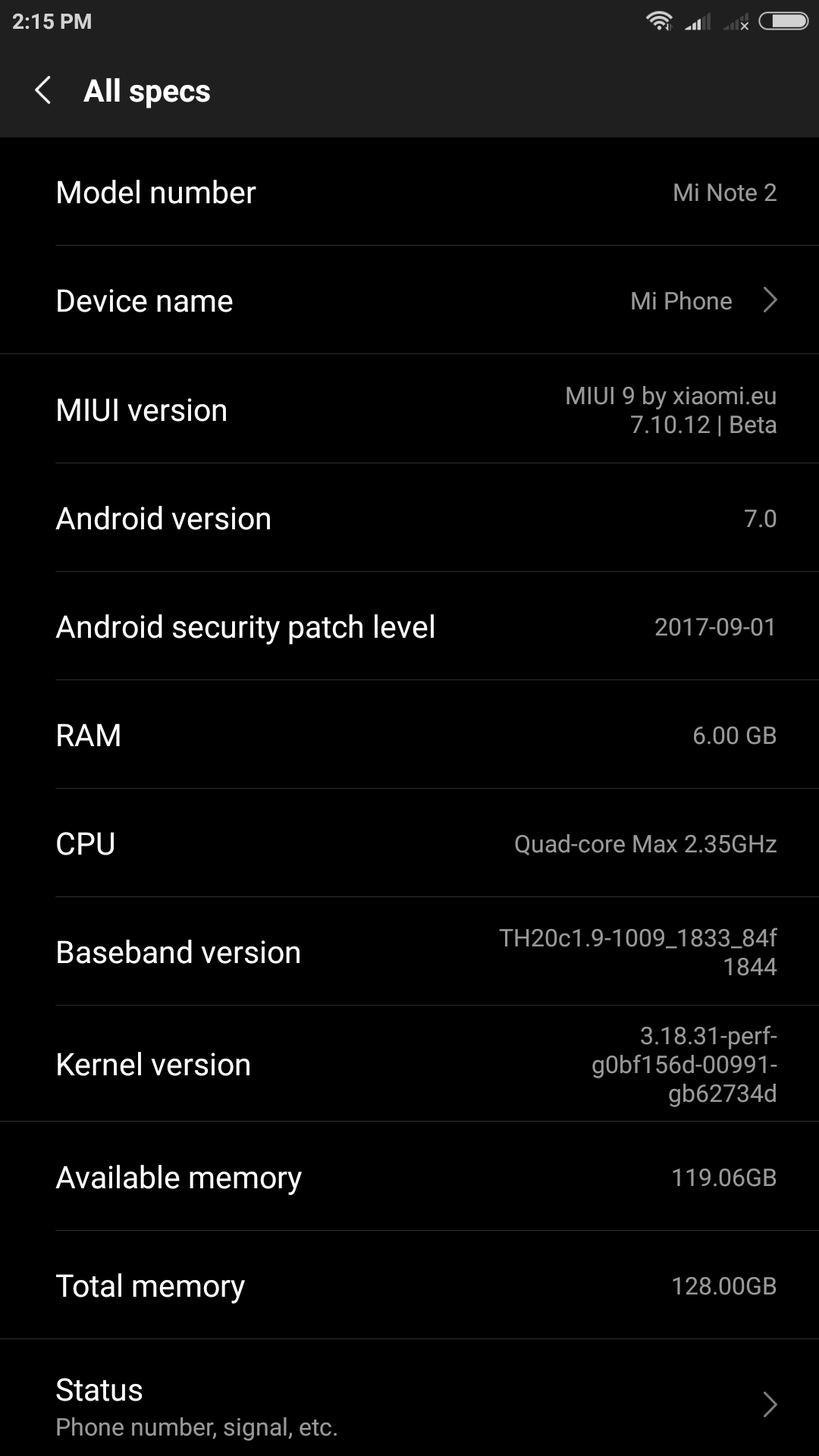This screenshot has height=1456, width=819.
Task: Tap the Android version row
Action: pyautogui.click(x=409, y=519)
